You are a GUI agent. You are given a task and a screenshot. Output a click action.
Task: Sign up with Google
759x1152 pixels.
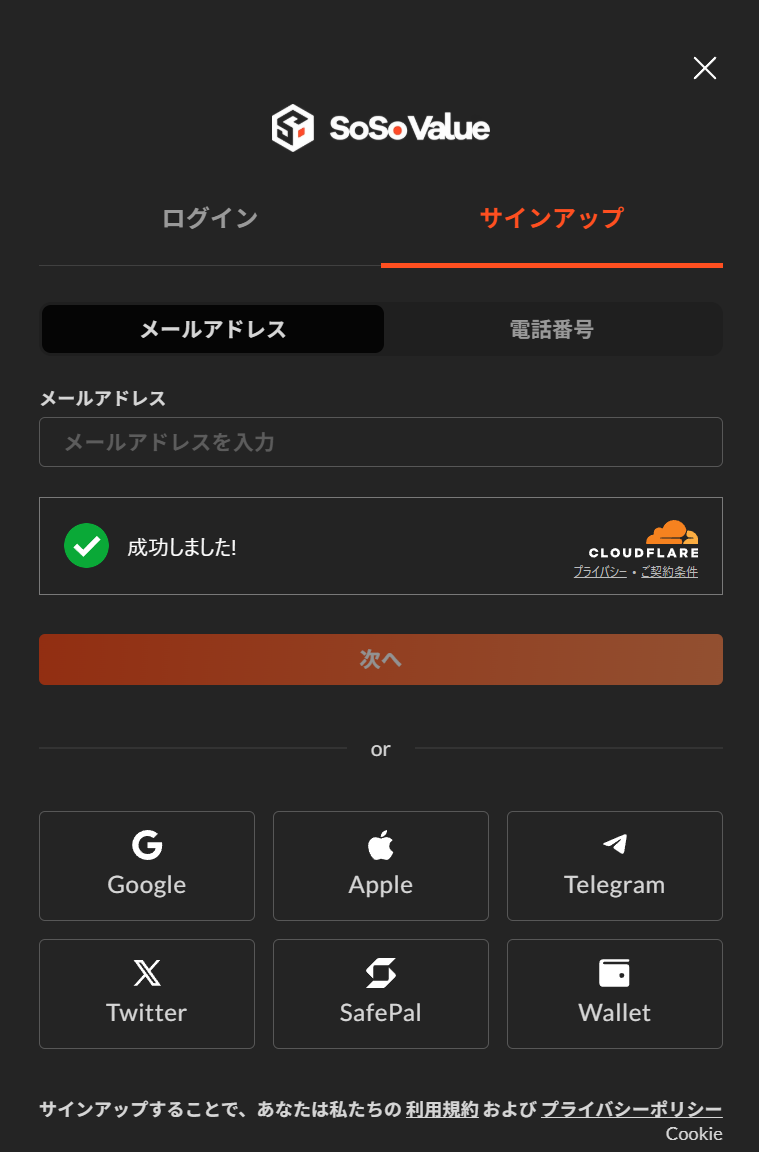coord(147,865)
